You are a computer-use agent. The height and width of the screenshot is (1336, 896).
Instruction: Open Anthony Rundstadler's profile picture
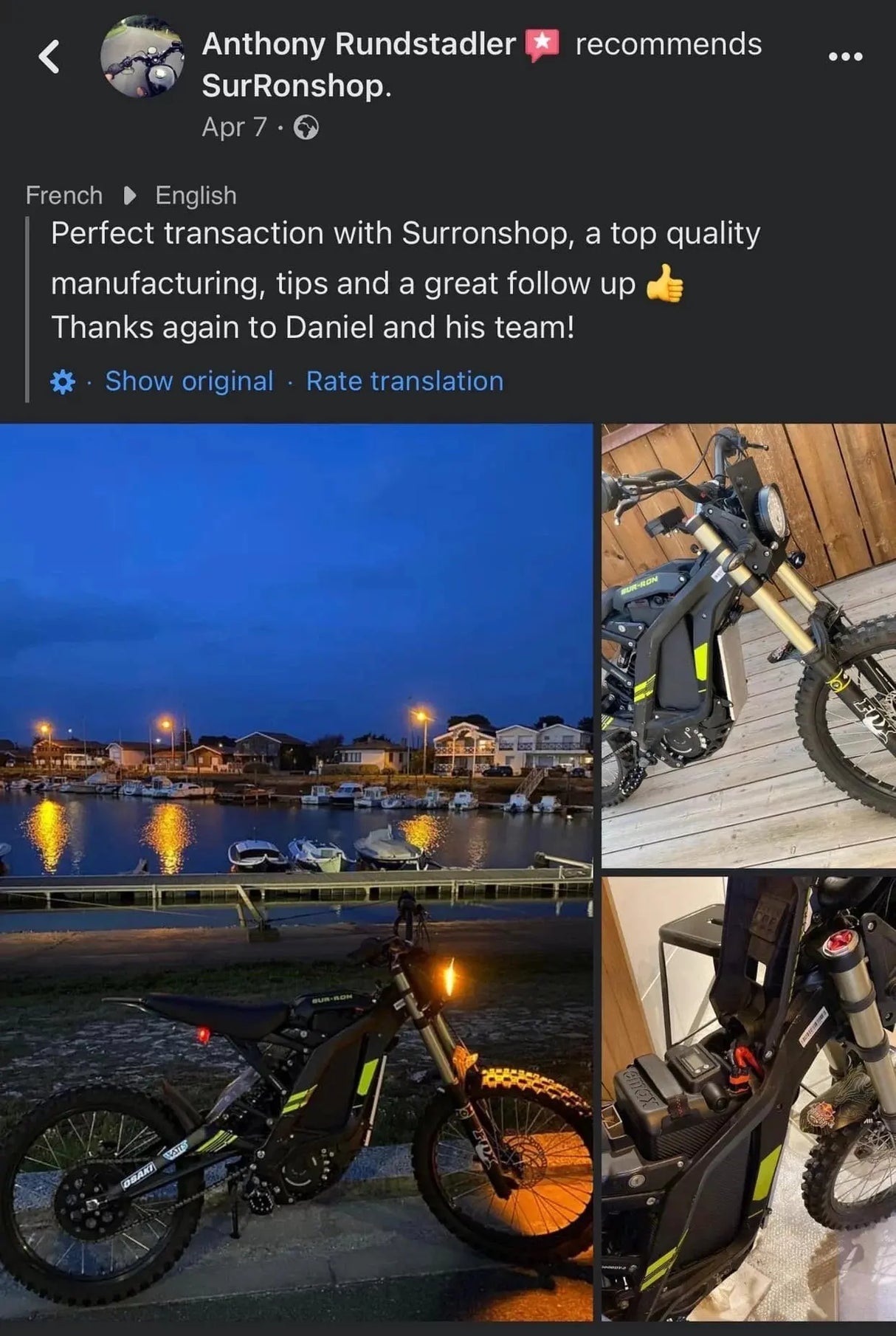(142, 57)
